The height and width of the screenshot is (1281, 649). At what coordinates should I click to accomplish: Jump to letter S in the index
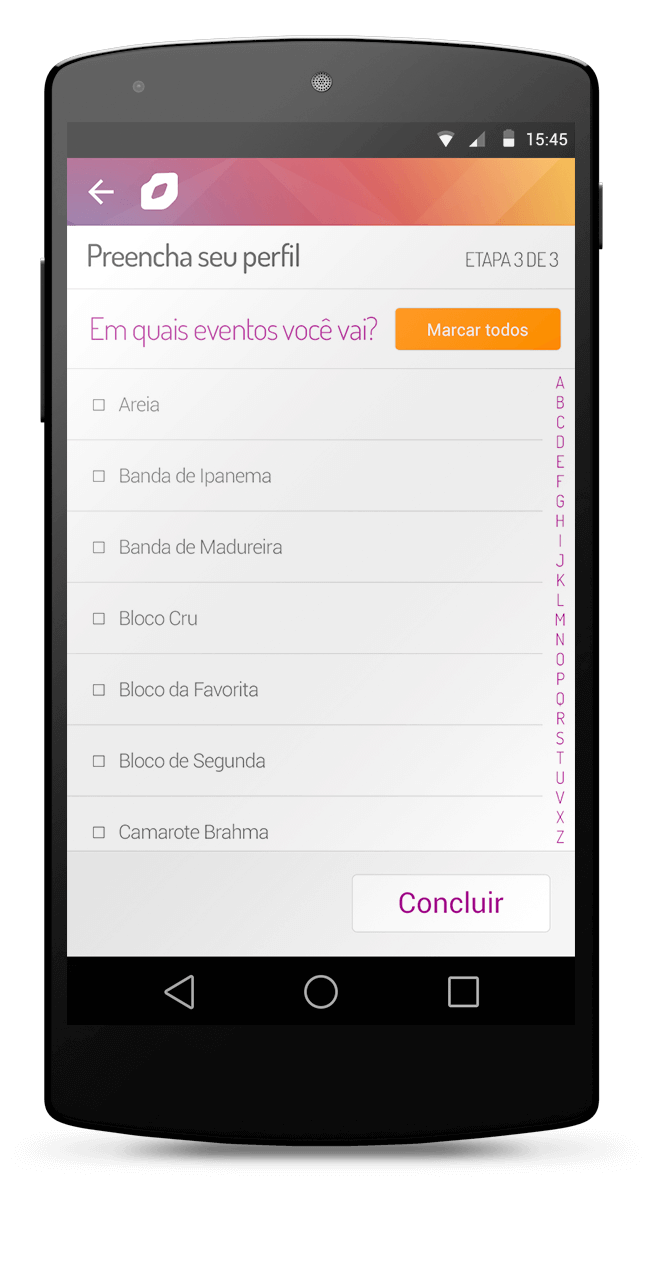coord(560,739)
